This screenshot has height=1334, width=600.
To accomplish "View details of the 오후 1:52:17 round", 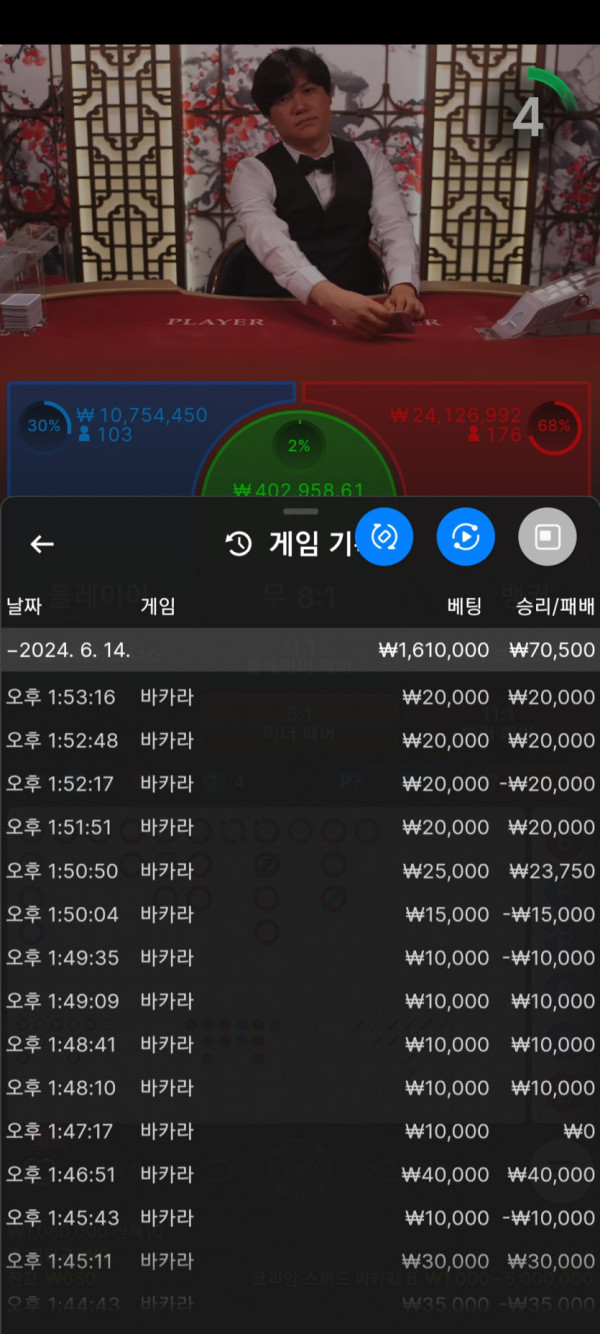I will [x=300, y=784].
